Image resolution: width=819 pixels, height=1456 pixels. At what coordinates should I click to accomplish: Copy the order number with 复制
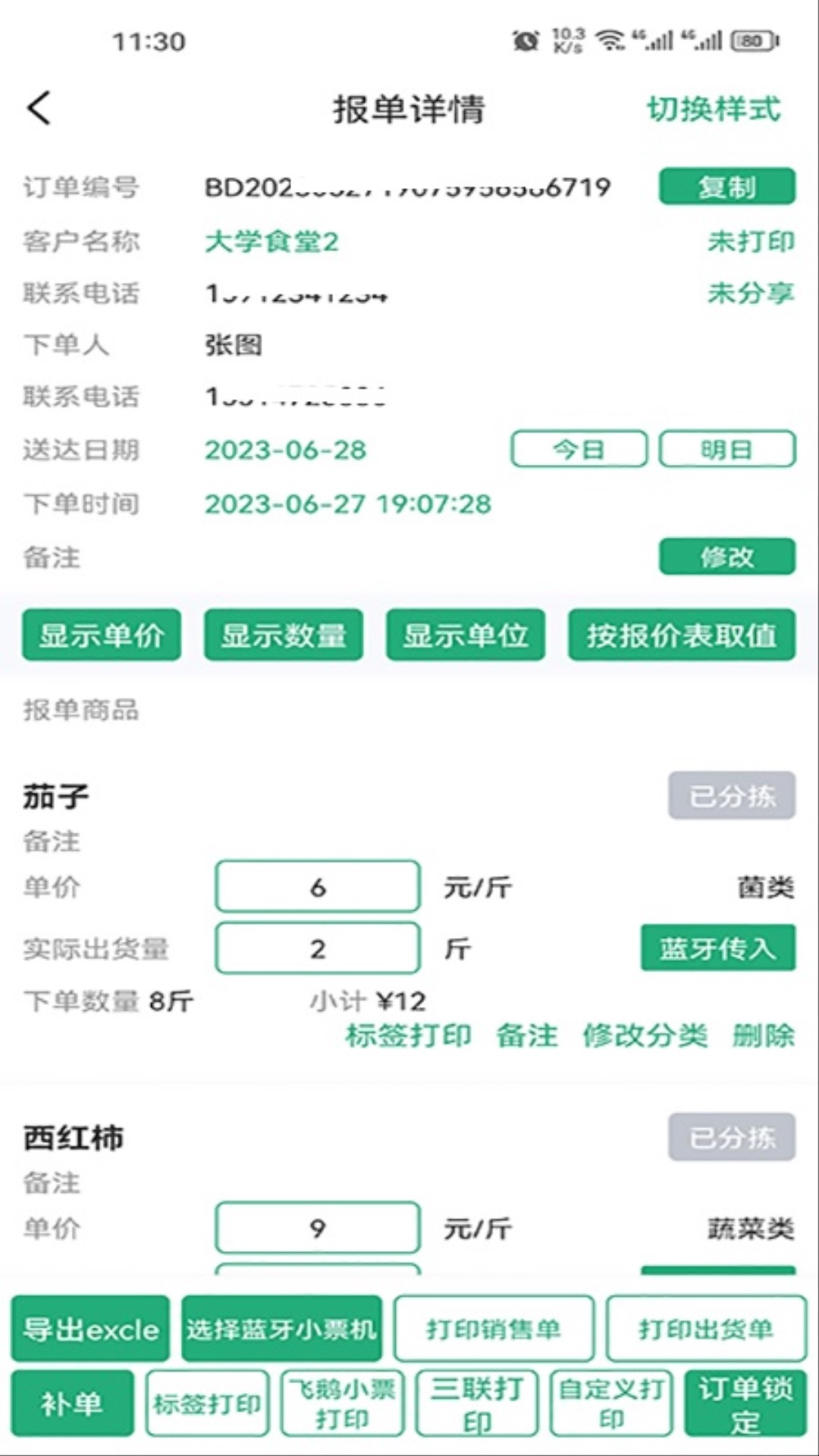[726, 187]
